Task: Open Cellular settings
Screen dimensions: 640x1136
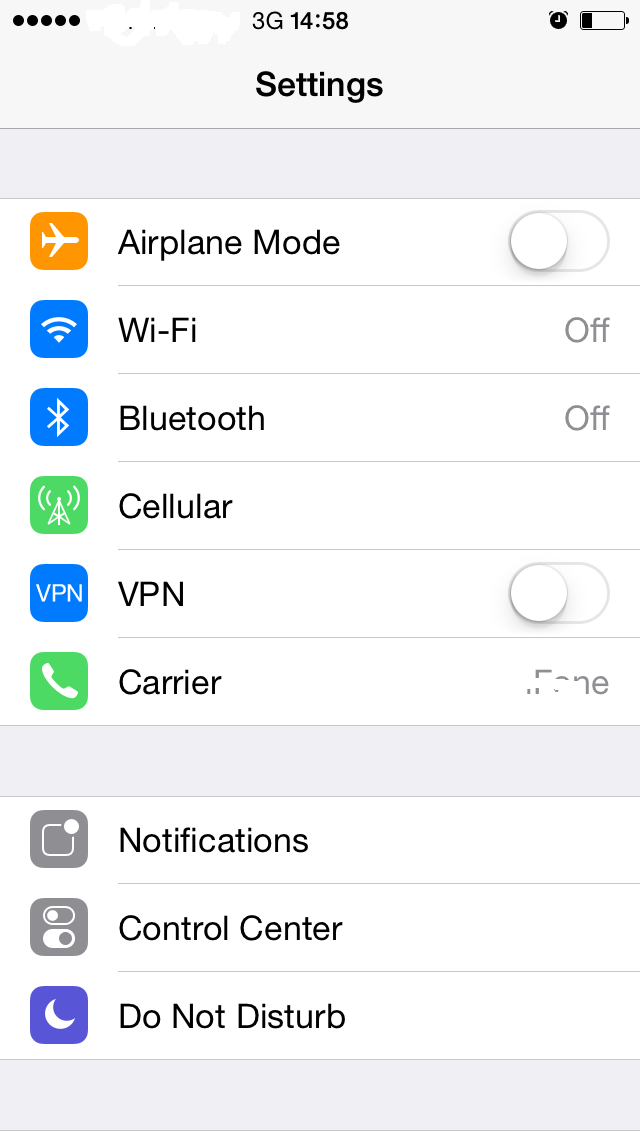Action: point(320,506)
